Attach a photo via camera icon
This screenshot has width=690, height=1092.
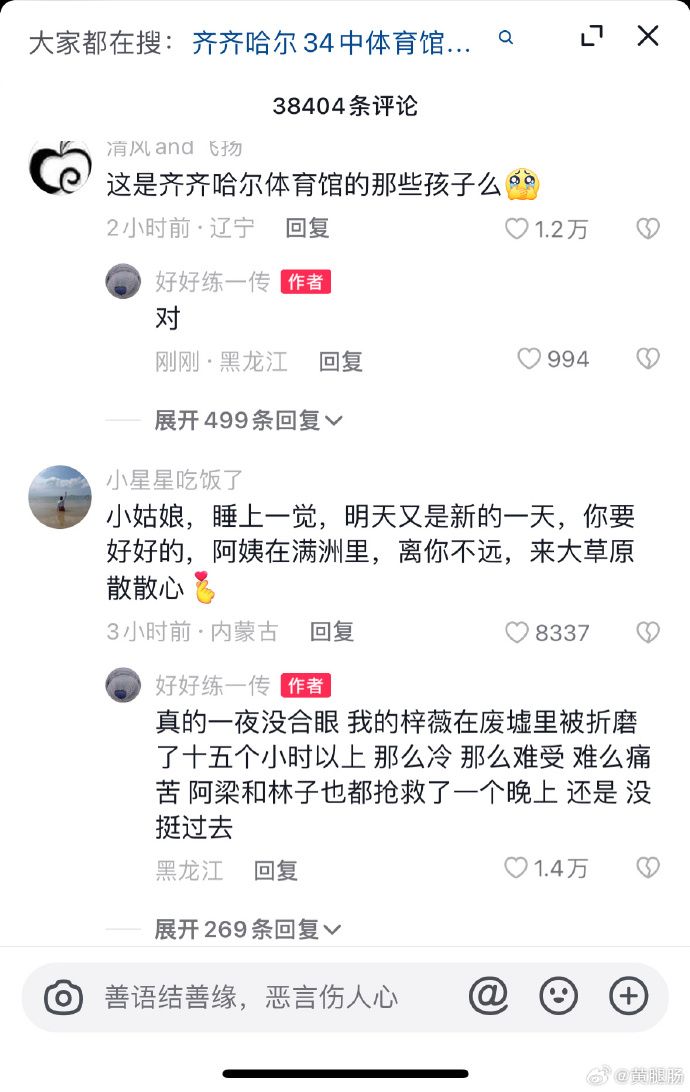[63, 997]
